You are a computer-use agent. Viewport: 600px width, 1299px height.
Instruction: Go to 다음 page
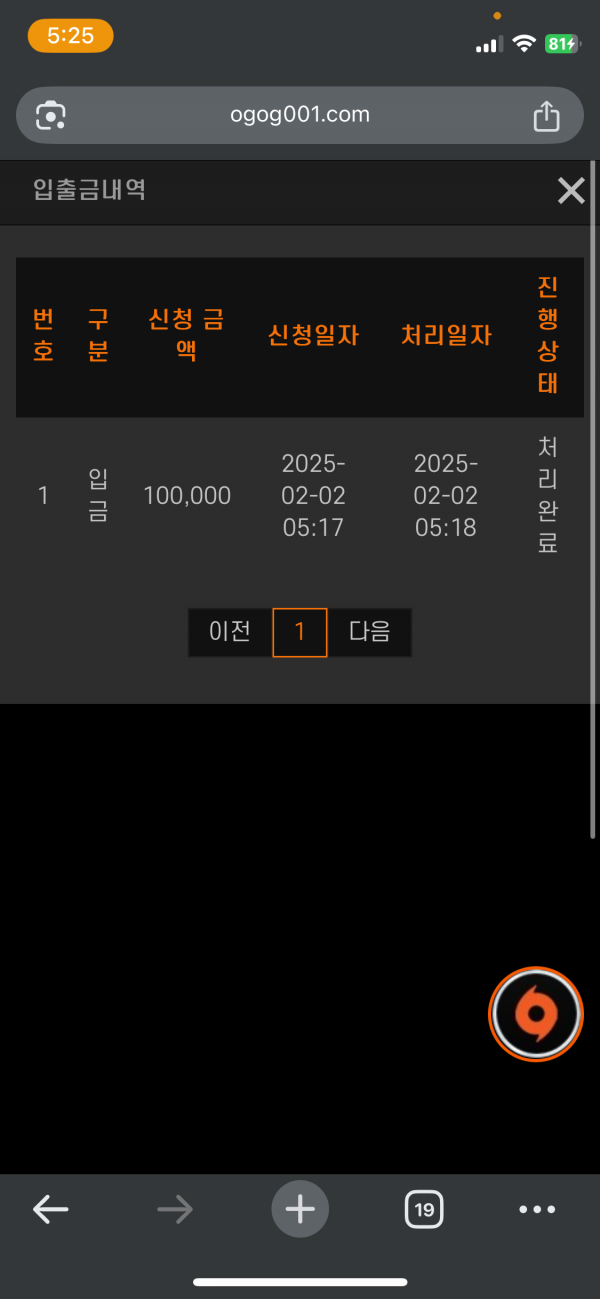point(369,632)
